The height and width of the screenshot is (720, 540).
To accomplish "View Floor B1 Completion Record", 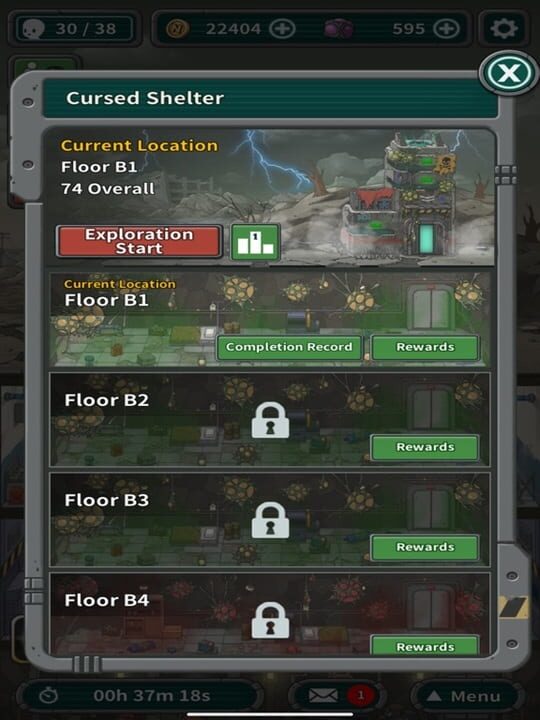I will tap(289, 347).
